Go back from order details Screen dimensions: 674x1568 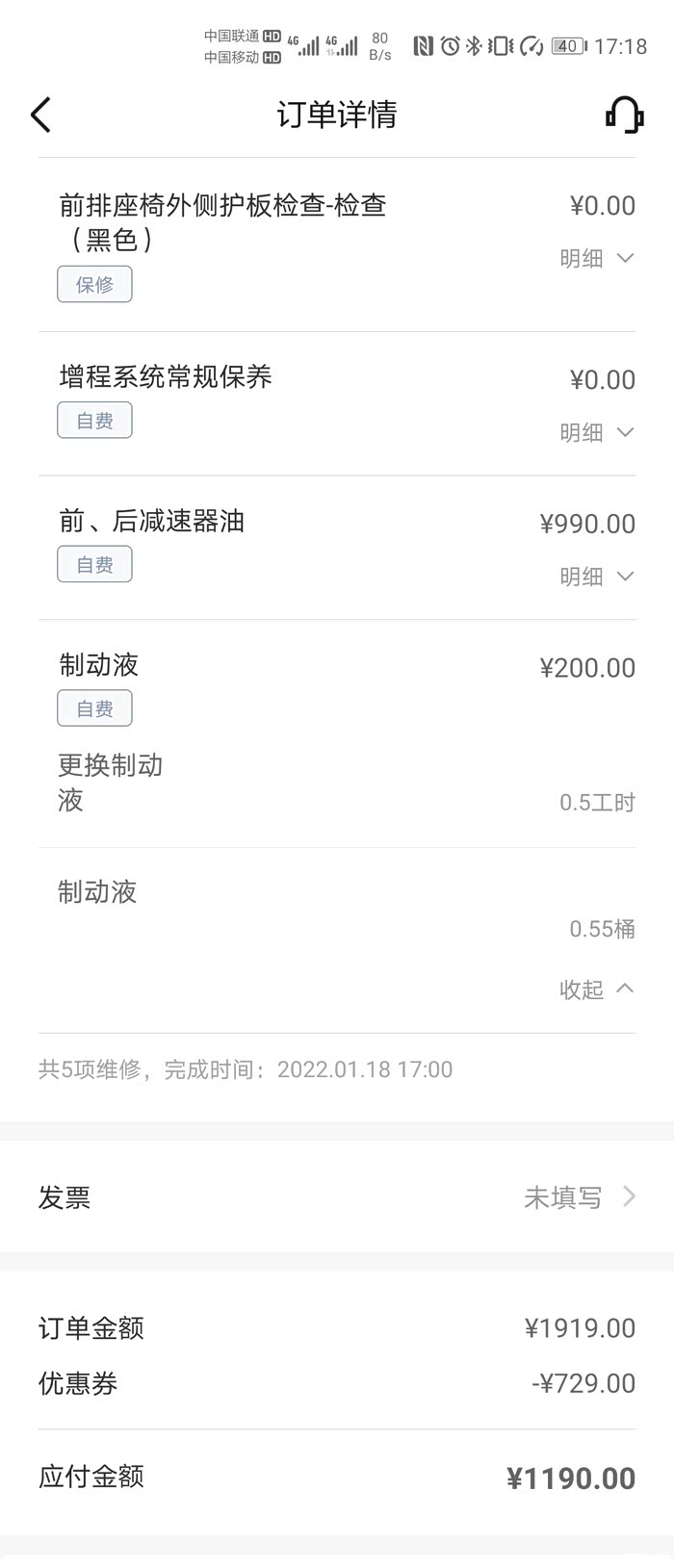(40, 115)
